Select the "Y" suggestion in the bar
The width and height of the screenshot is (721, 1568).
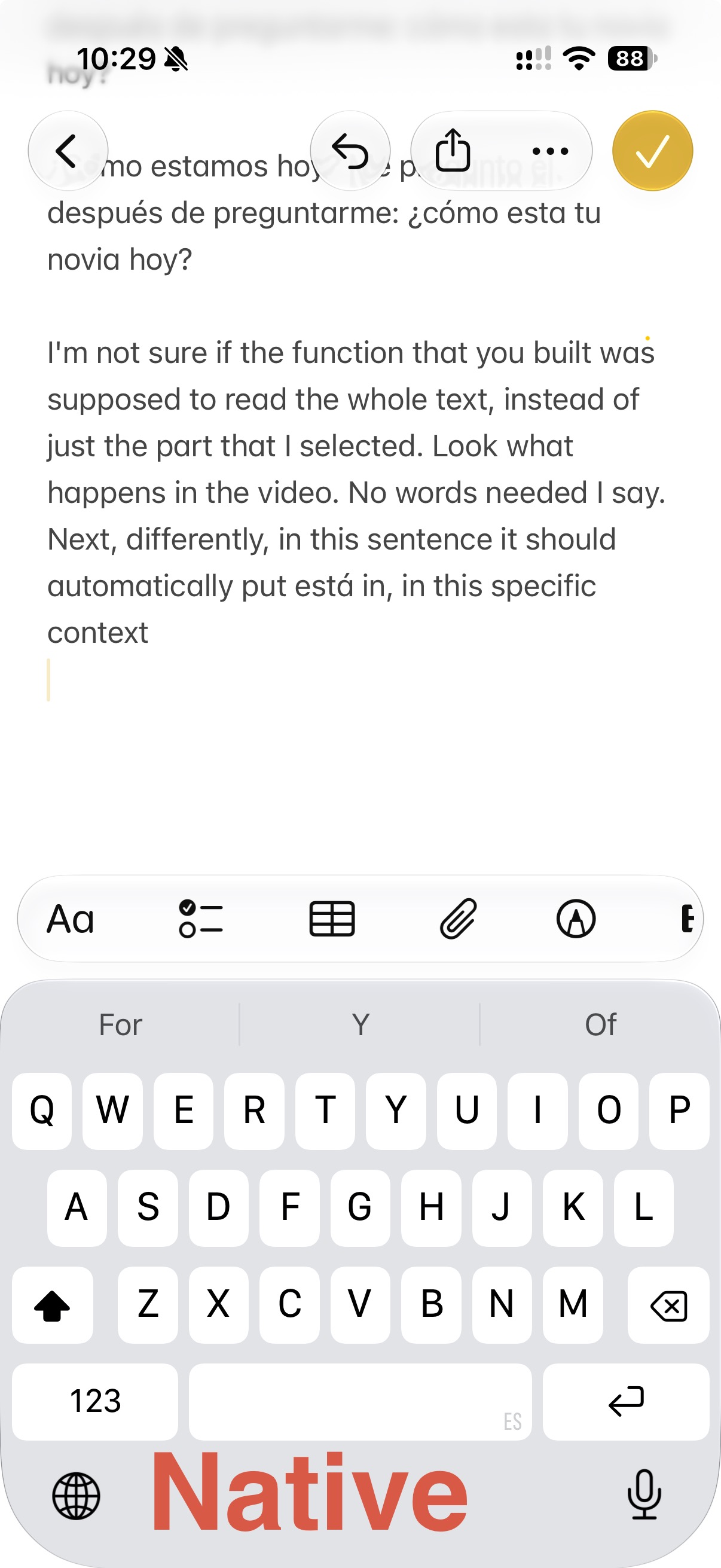point(360,1024)
